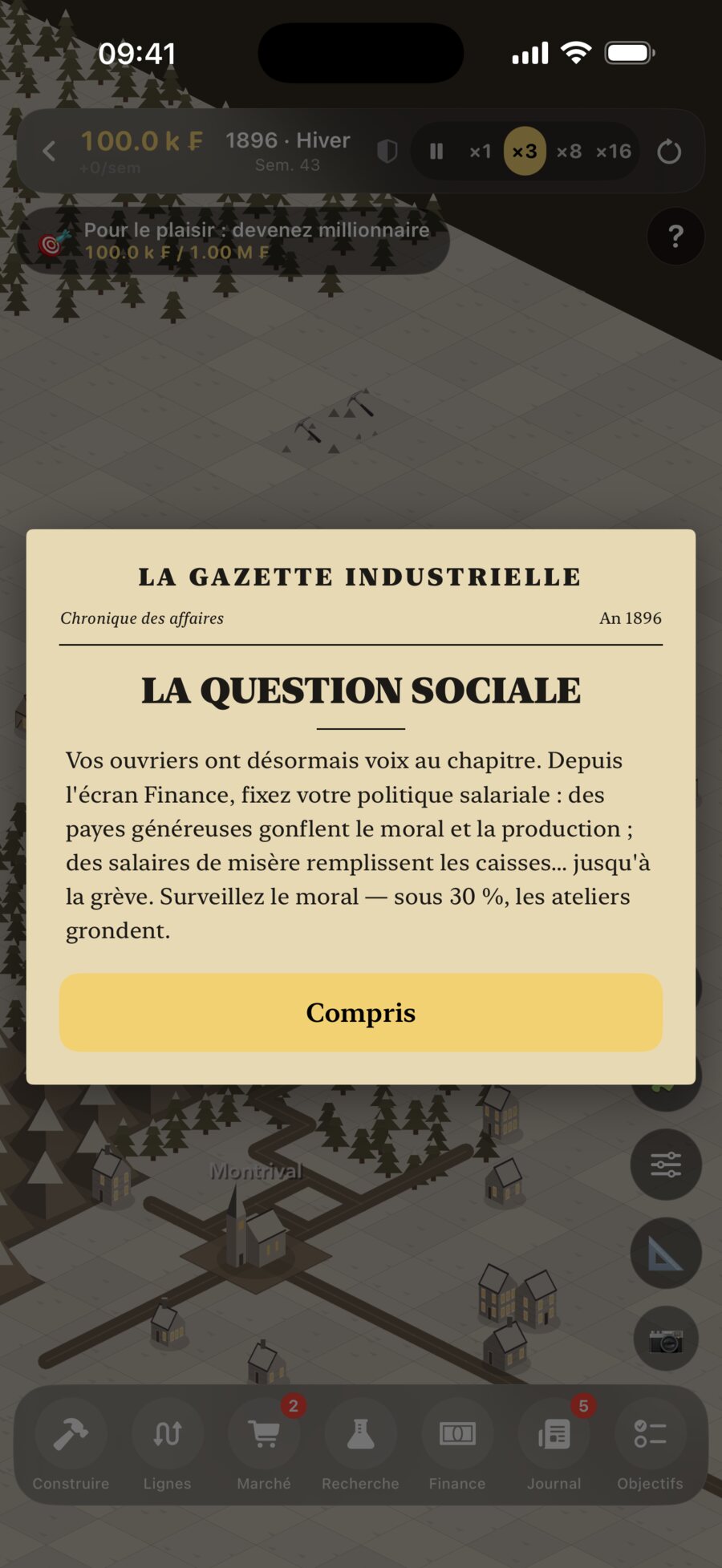
Task: Switch to the Lignes tab
Action: click(168, 1445)
